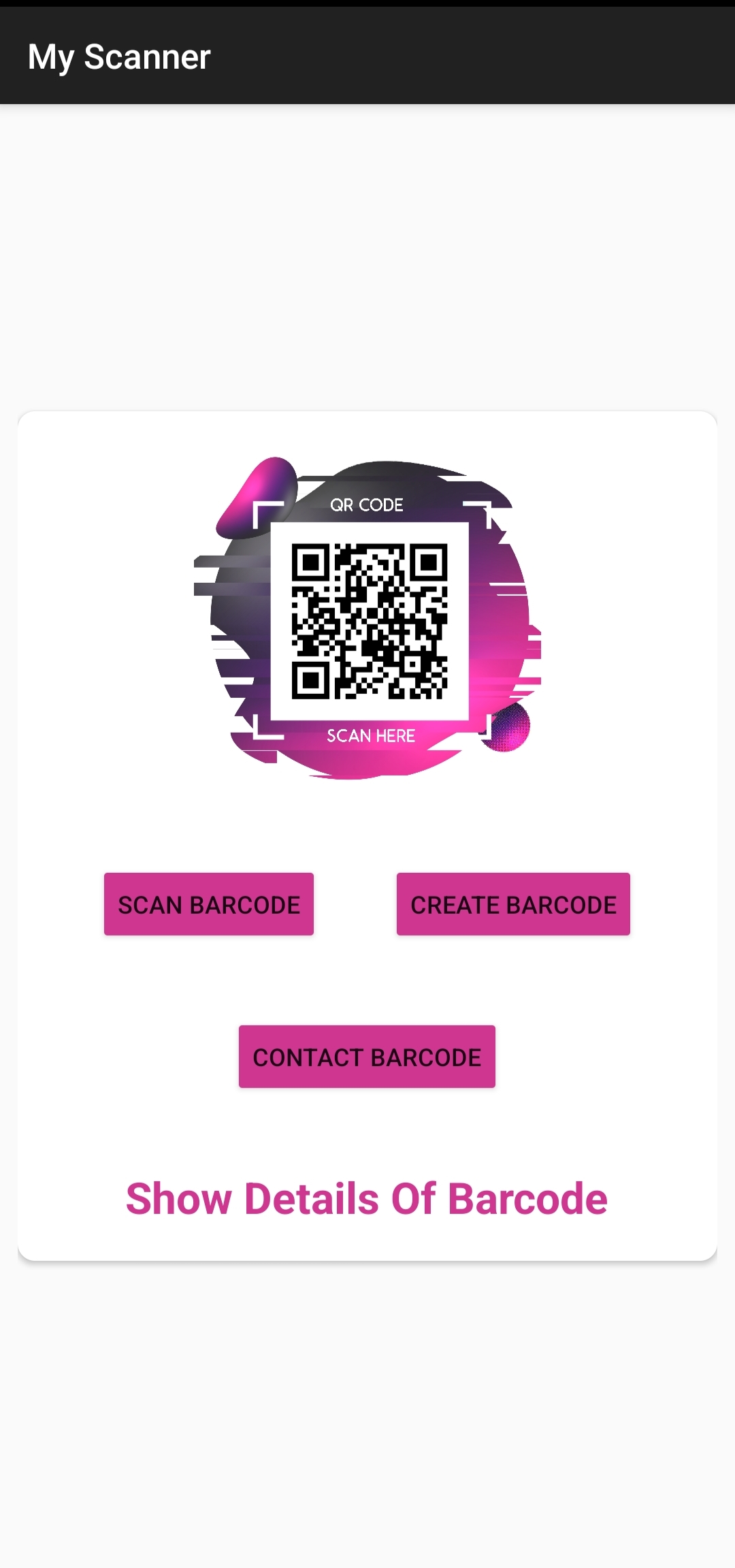Select the Contact Barcode button
The image size is (735, 1568).
(x=367, y=1057)
